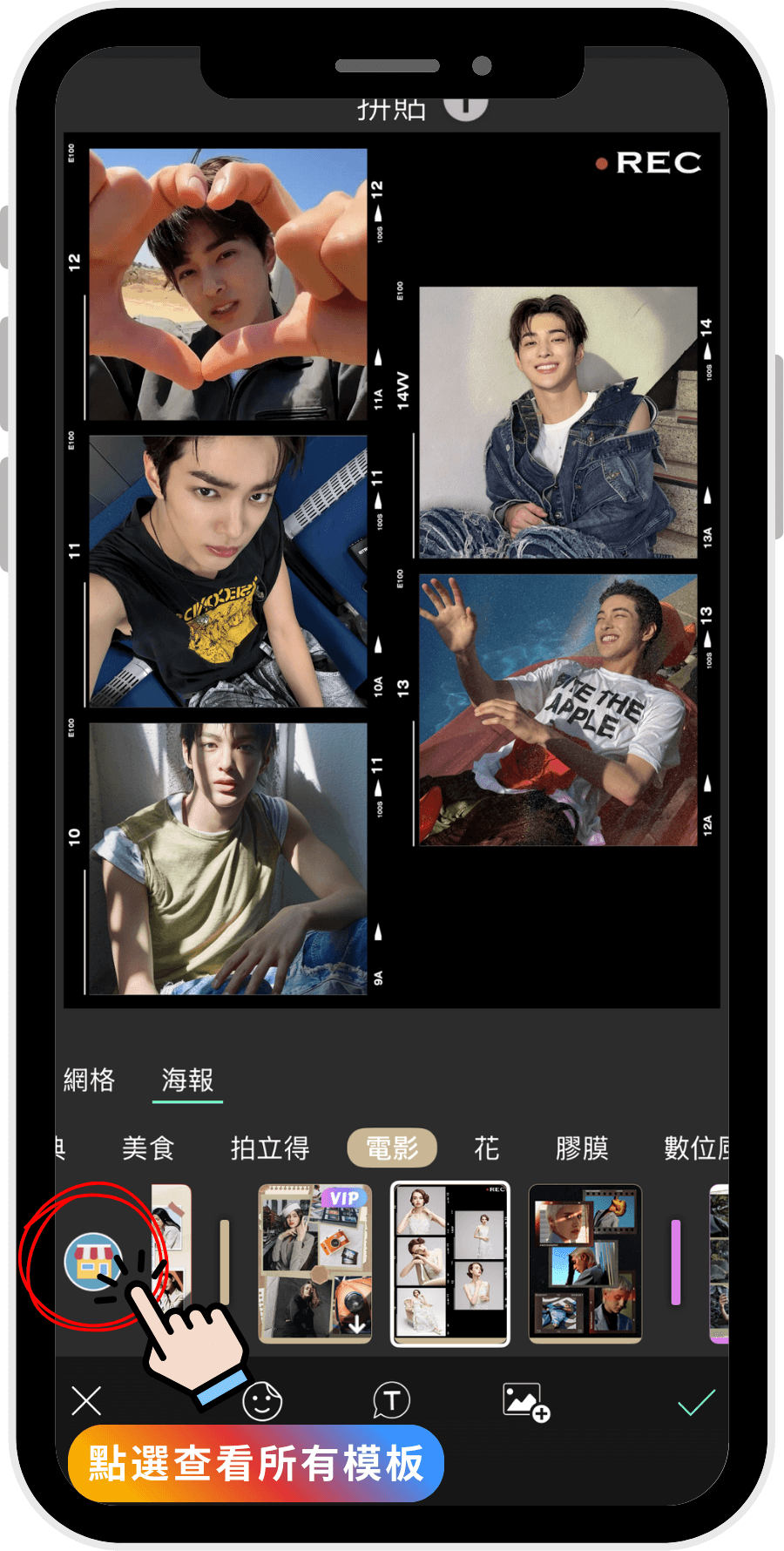Tap the highlighted 電影 category chip
The width and height of the screenshot is (784, 1551).
pyautogui.click(x=391, y=1148)
